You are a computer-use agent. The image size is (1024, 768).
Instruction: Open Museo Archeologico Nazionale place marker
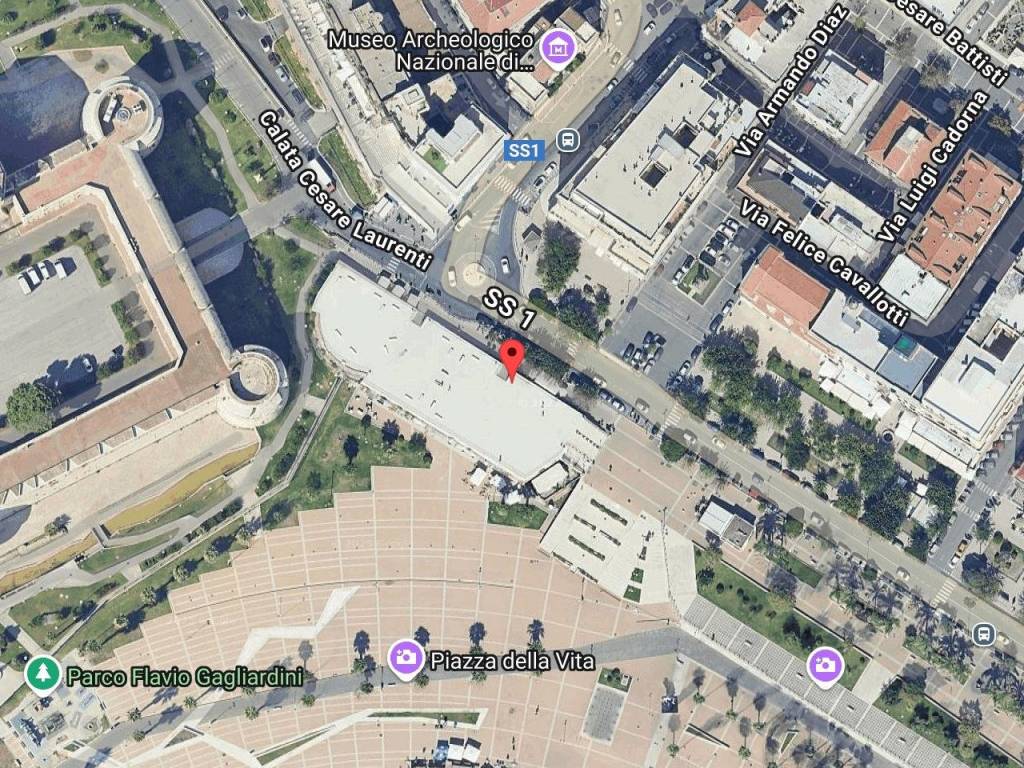click(x=556, y=47)
